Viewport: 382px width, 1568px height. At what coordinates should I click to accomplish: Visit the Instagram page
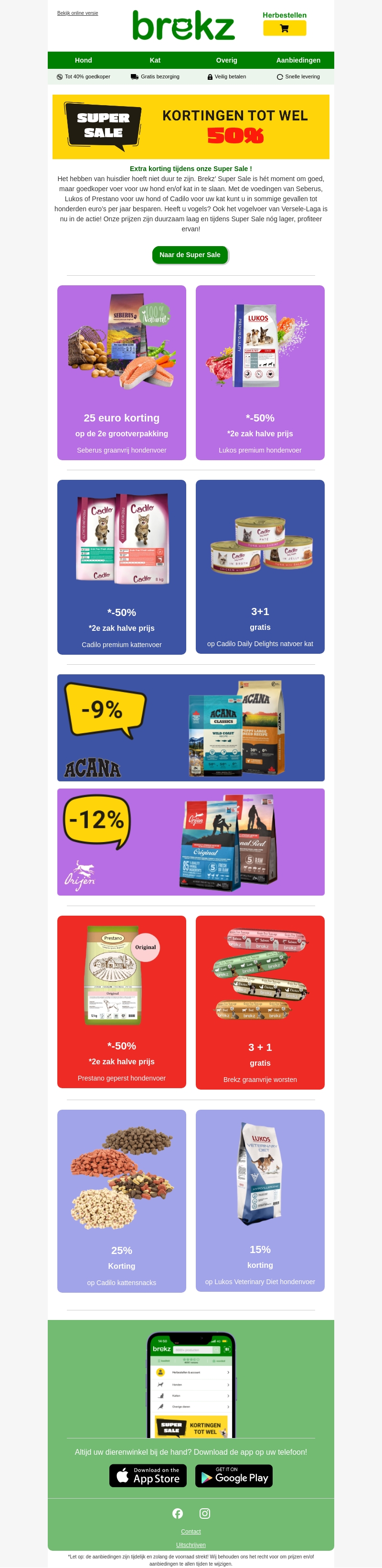click(205, 1513)
